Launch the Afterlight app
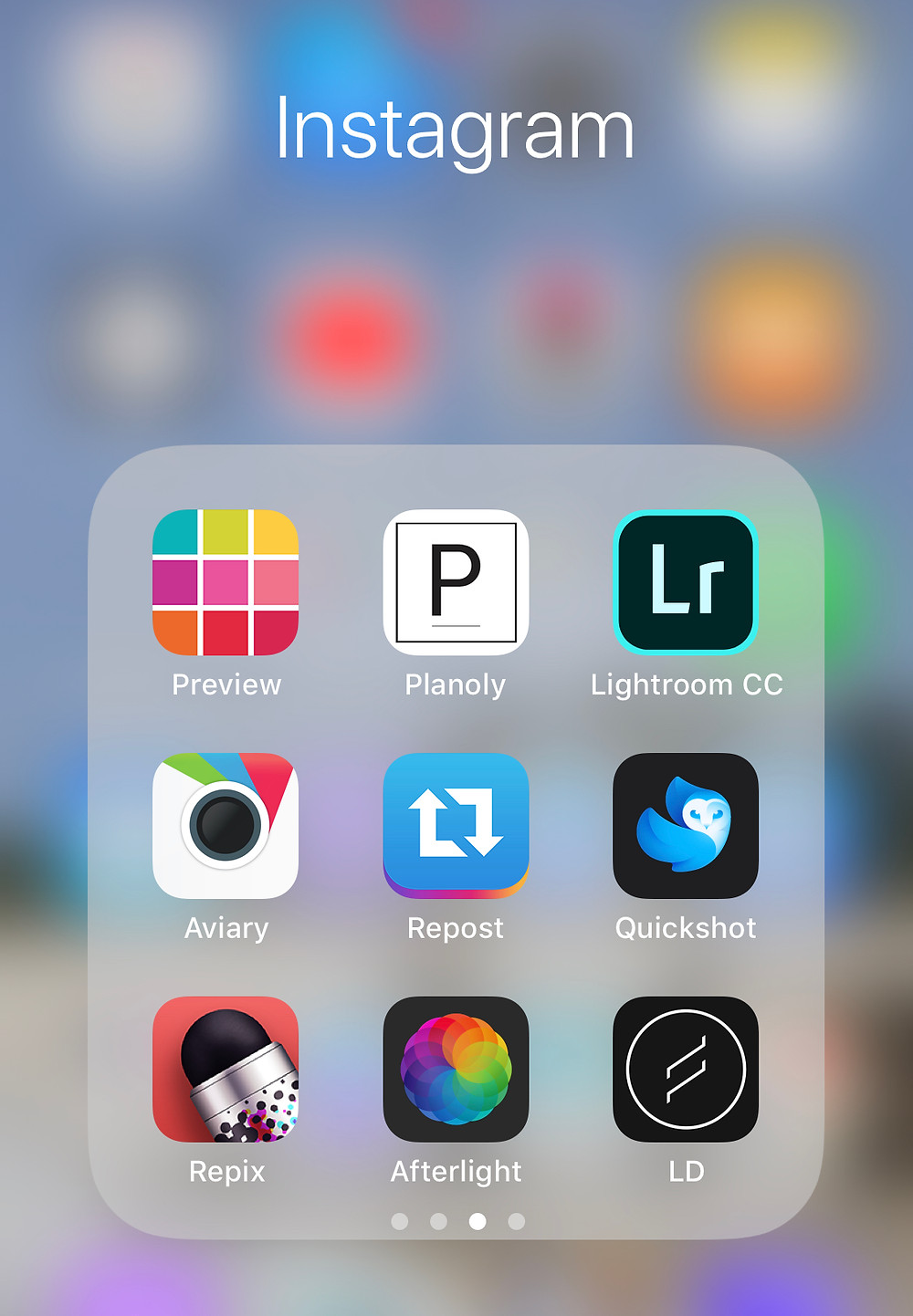 click(456, 1069)
